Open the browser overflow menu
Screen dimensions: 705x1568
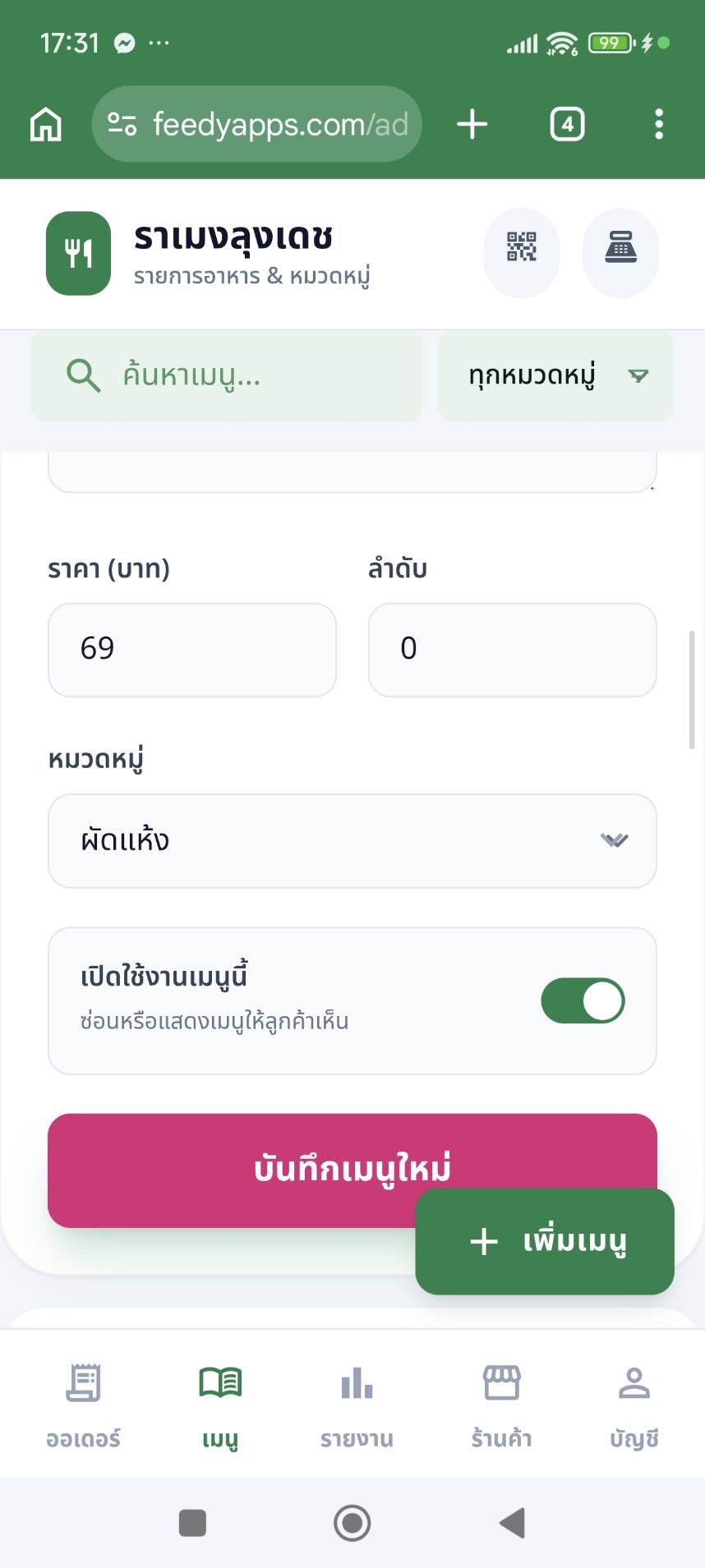pyautogui.click(x=658, y=125)
